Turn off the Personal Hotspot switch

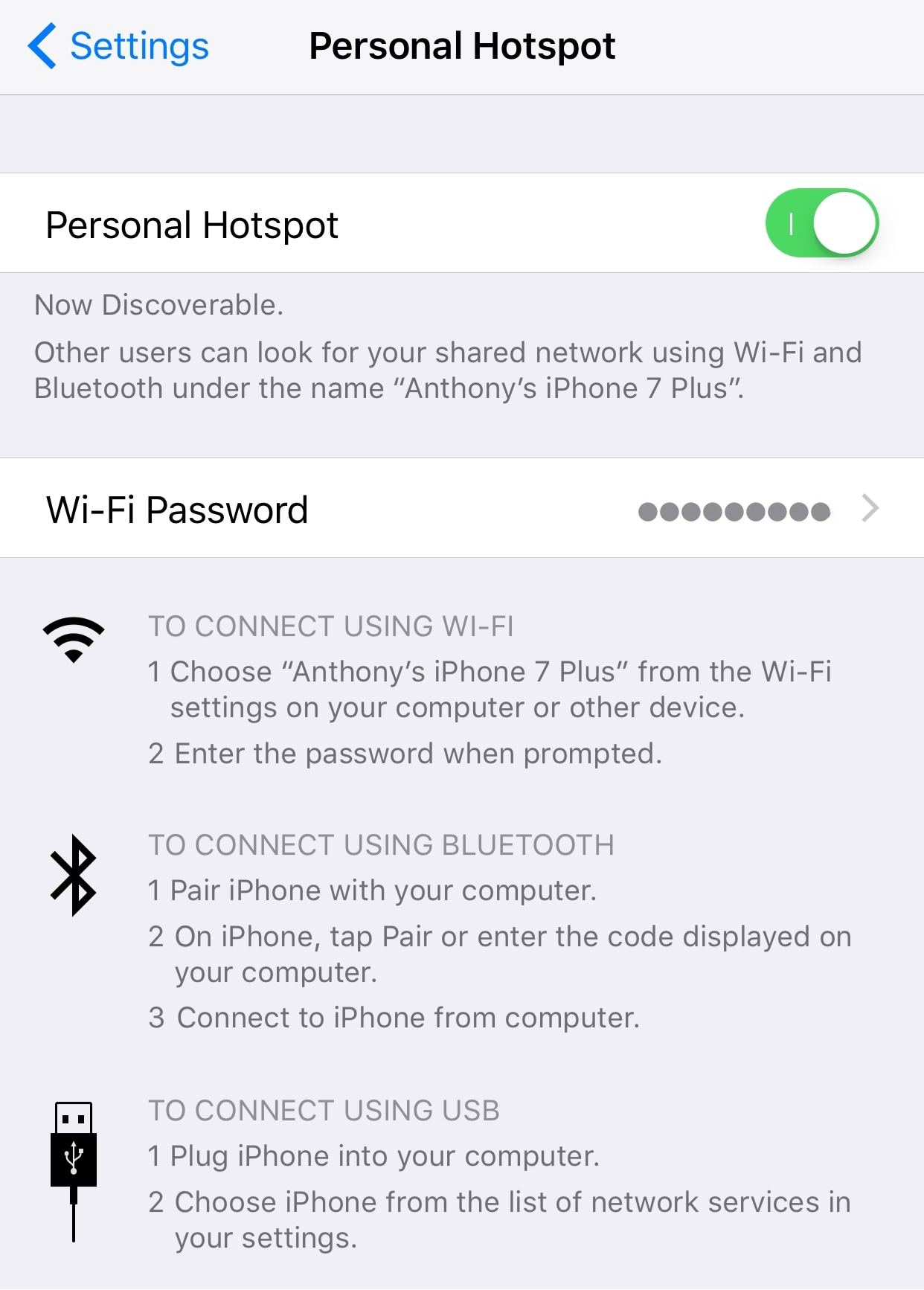coord(821,223)
